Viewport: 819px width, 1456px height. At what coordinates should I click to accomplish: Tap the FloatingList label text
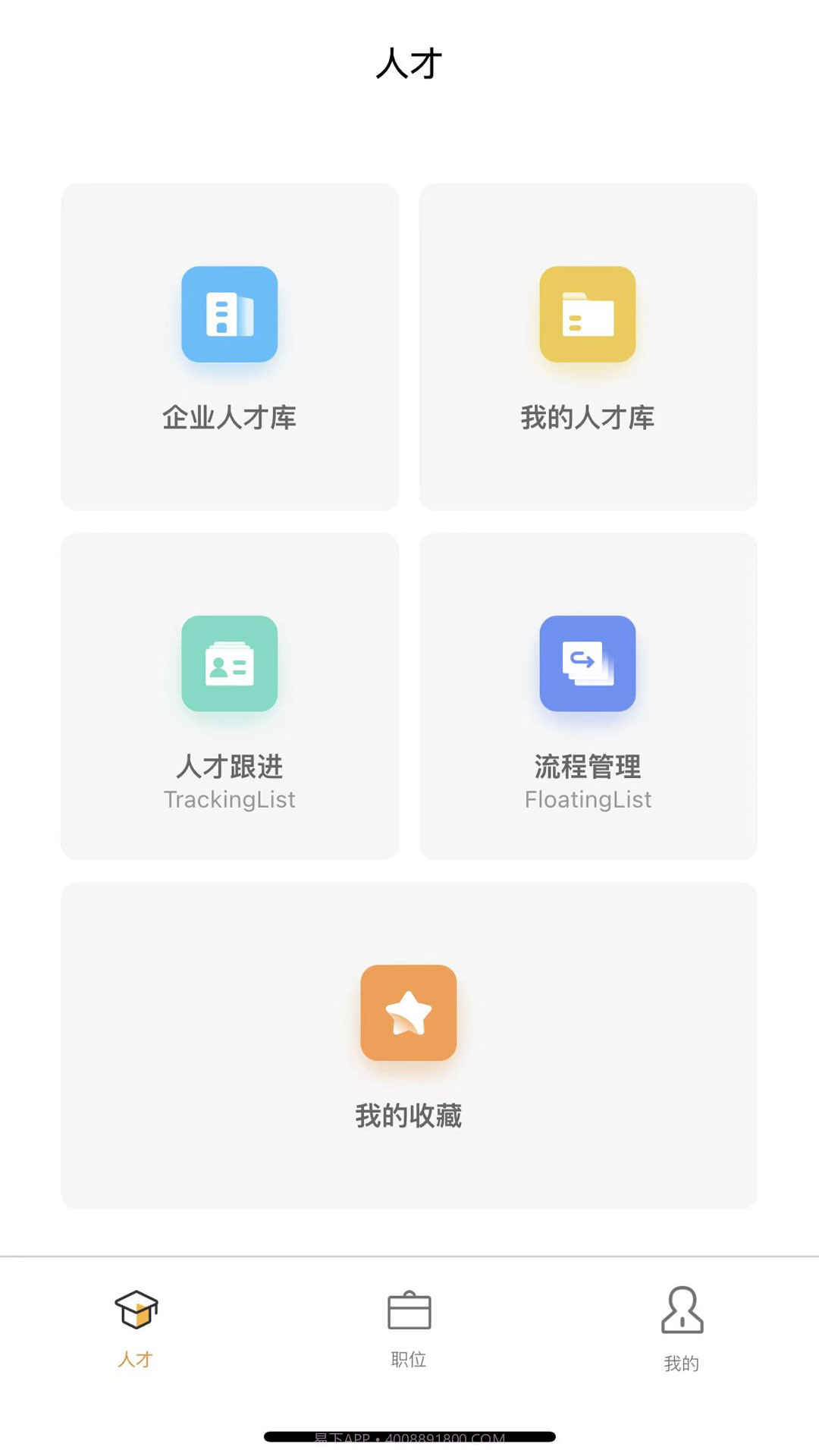coord(588,799)
